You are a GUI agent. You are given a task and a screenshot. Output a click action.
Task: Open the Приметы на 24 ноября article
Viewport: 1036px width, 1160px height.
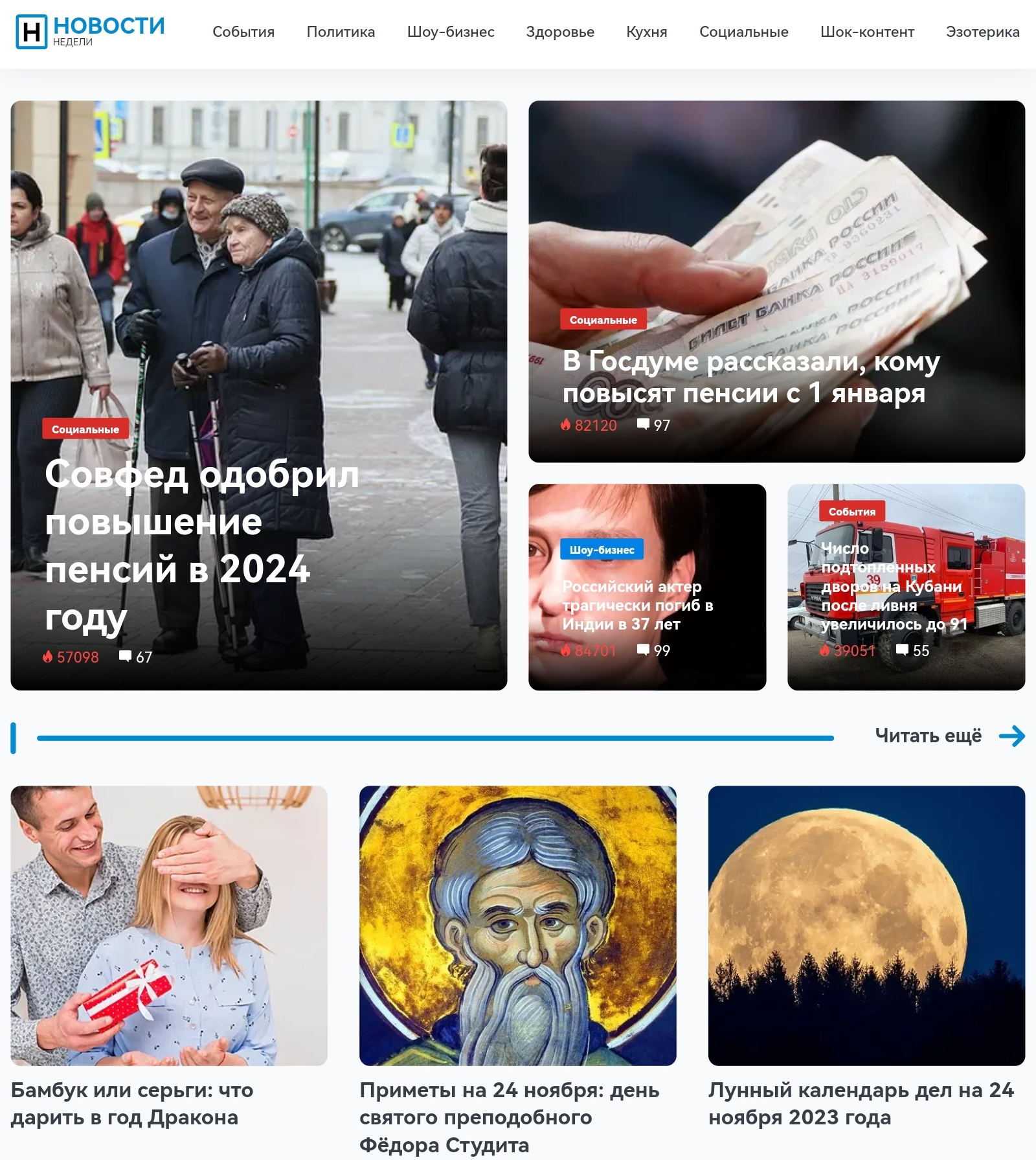pyautogui.click(x=509, y=1117)
